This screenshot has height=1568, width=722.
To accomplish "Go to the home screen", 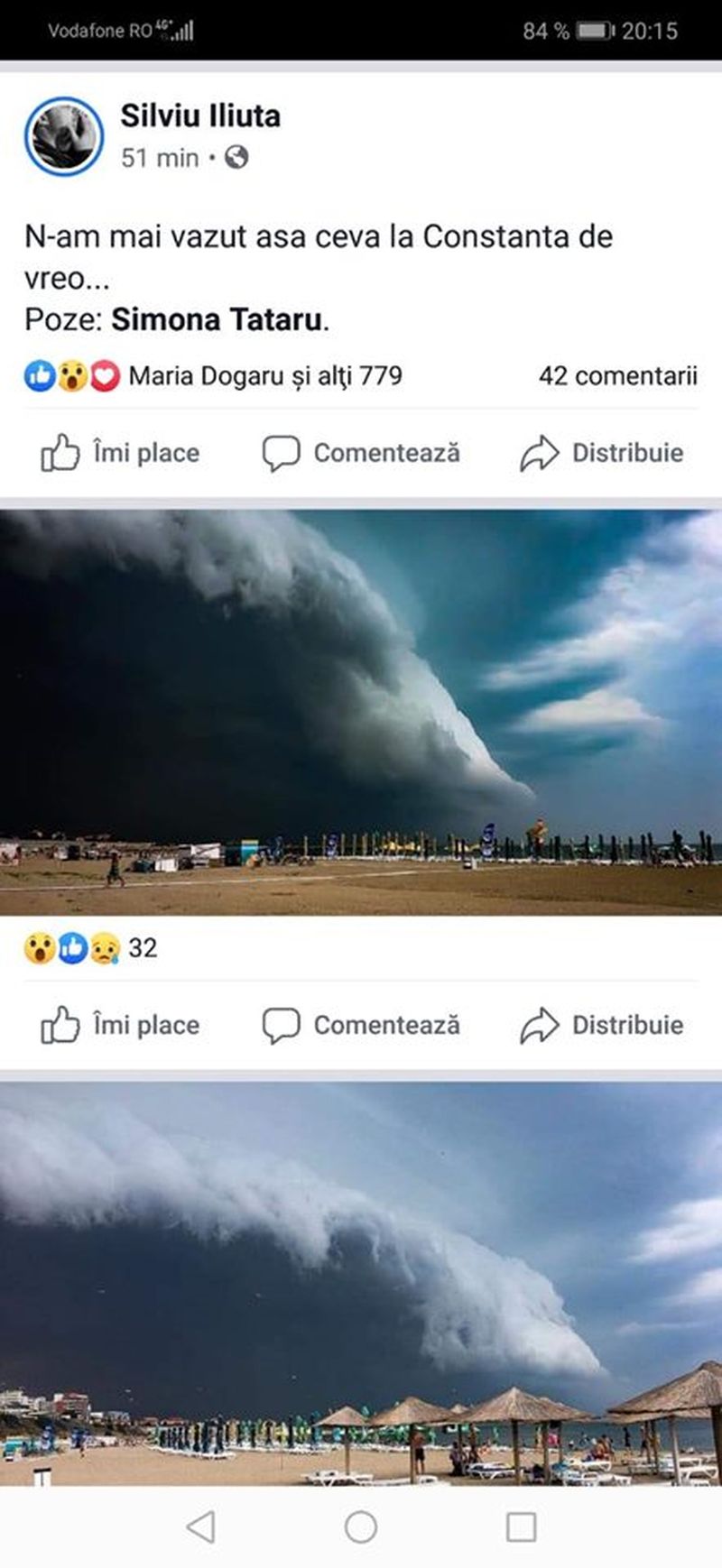I will 361,1527.
